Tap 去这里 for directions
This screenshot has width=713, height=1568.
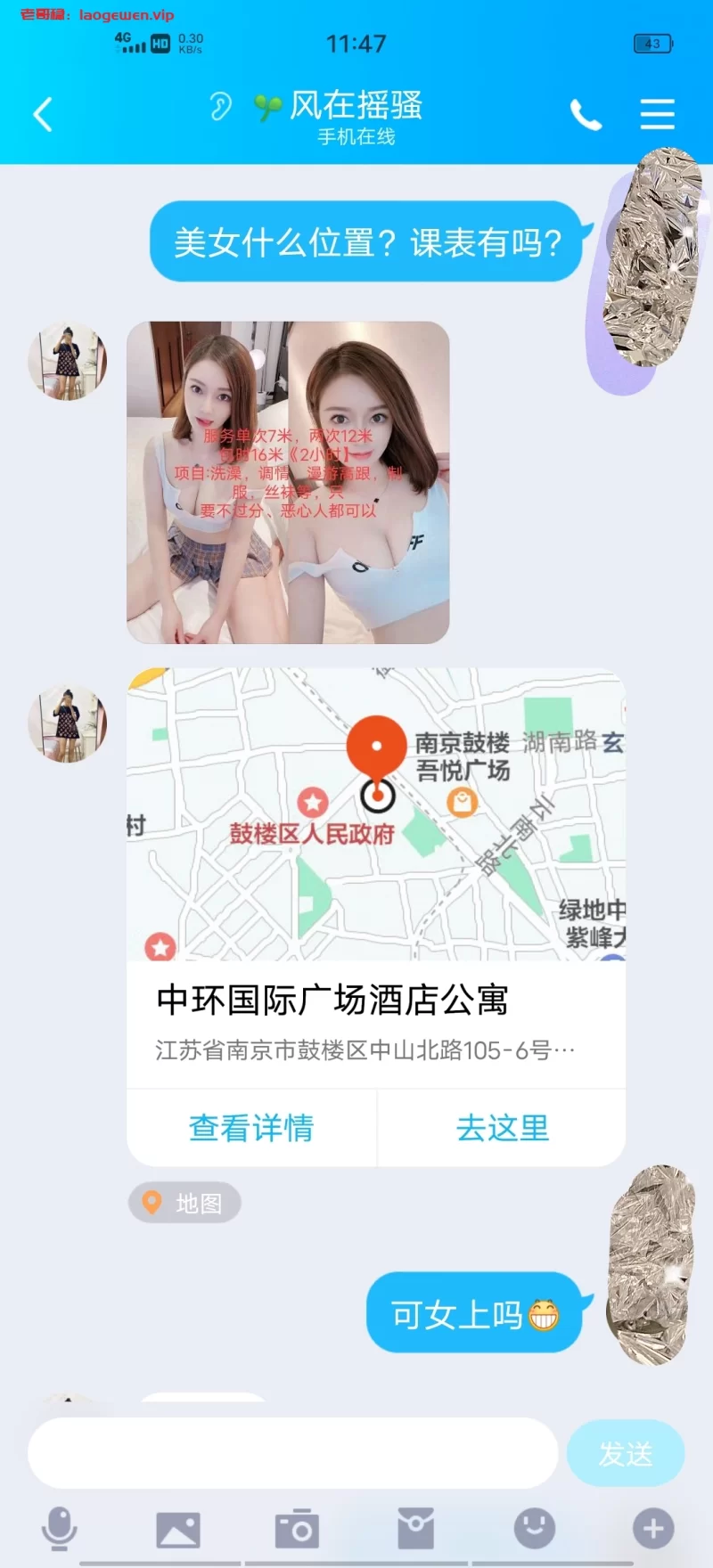coord(503,1128)
